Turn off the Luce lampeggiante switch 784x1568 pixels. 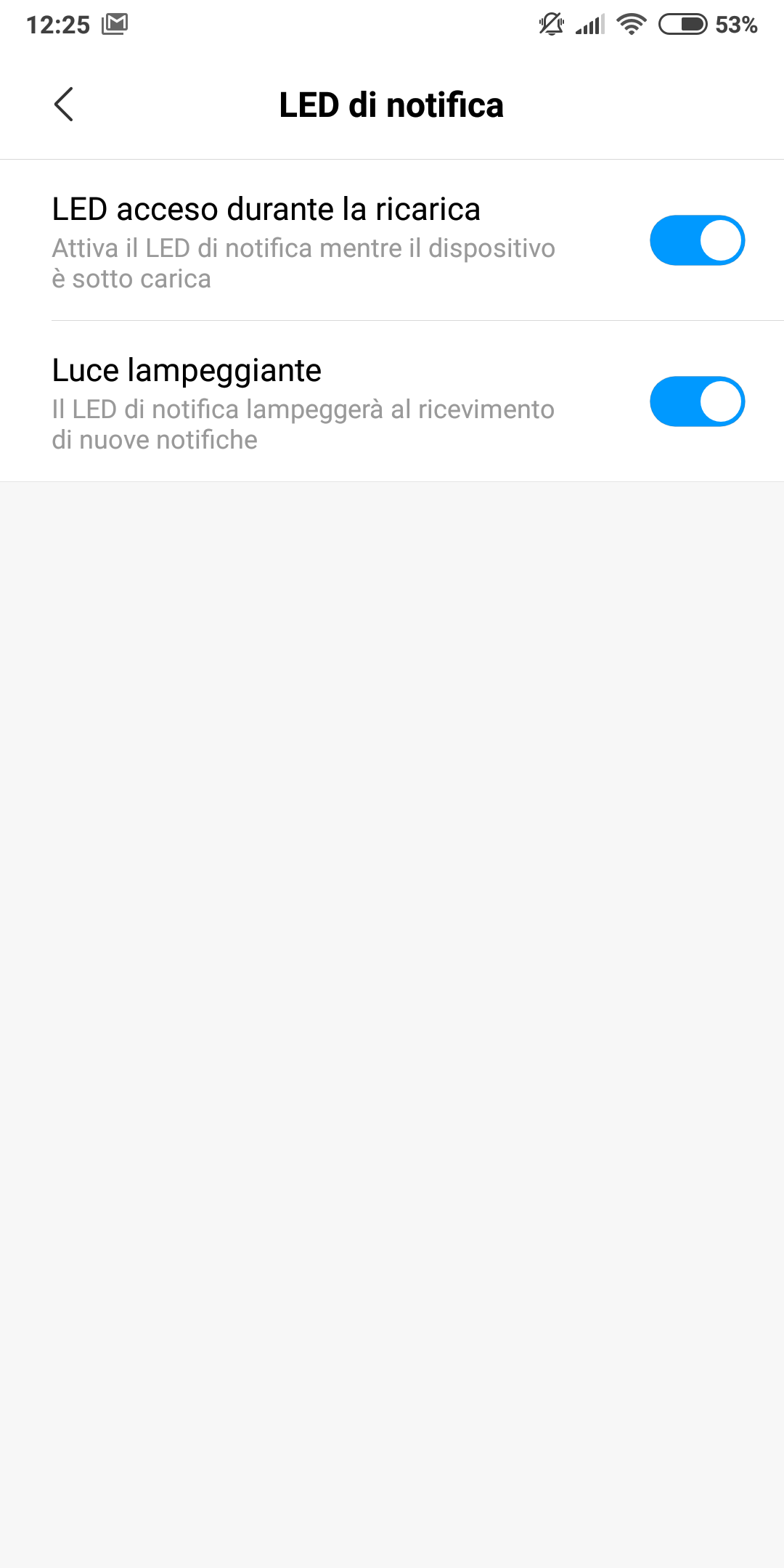pyautogui.click(x=697, y=401)
